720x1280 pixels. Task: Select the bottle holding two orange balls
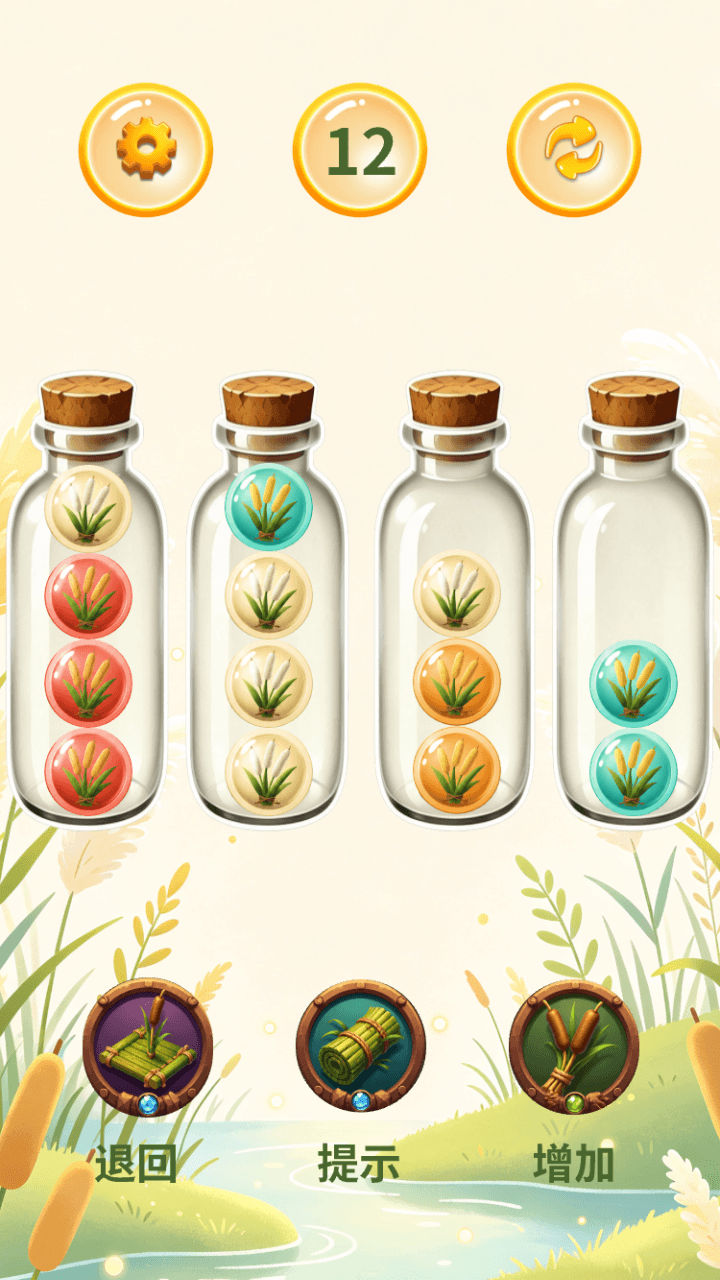[455, 599]
